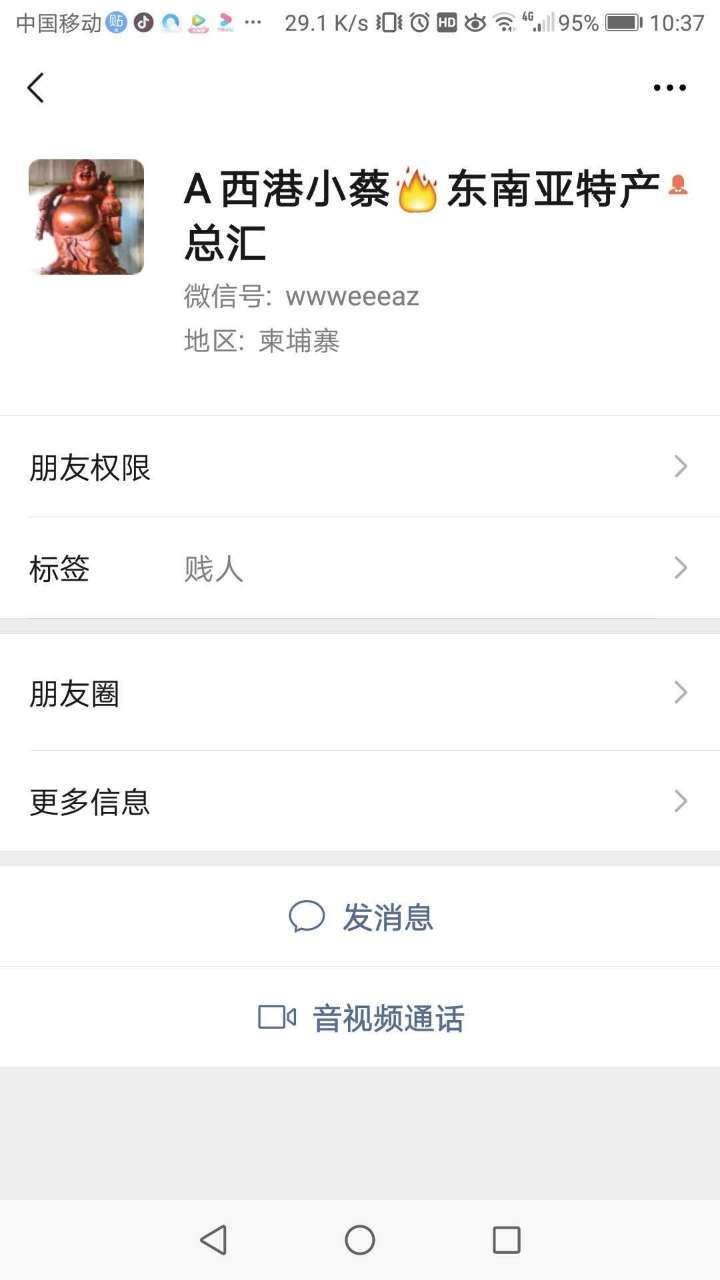This screenshot has width=720, height=1280.
Task: Tap 发消息 to send a message
Action: (362, 917)
